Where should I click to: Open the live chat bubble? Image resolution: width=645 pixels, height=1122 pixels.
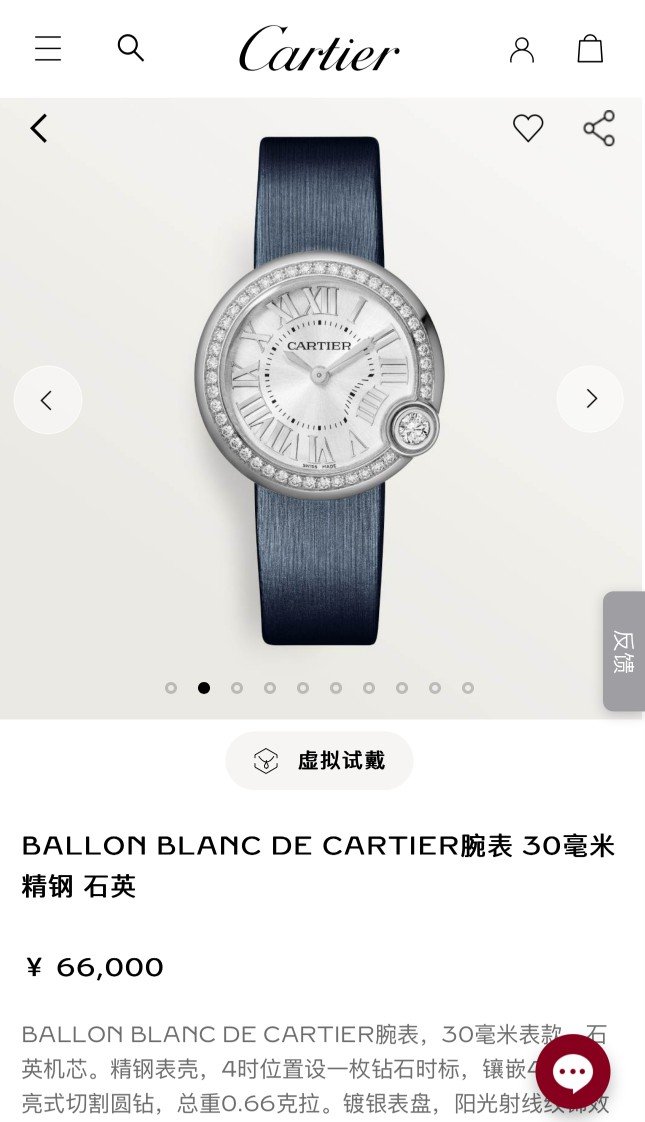[573, 1072]
